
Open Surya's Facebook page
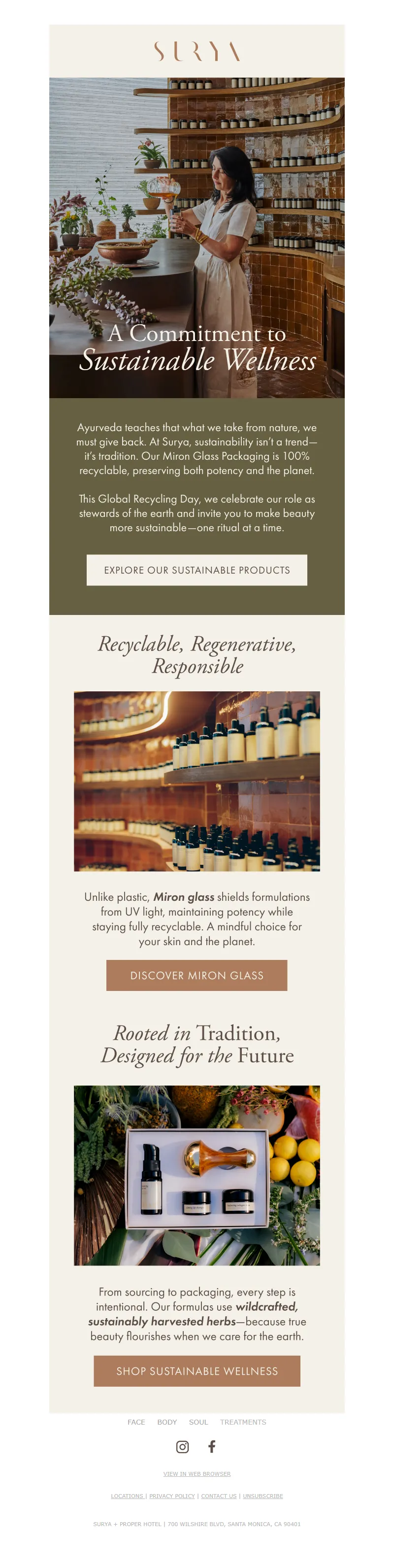point(212,1446)
